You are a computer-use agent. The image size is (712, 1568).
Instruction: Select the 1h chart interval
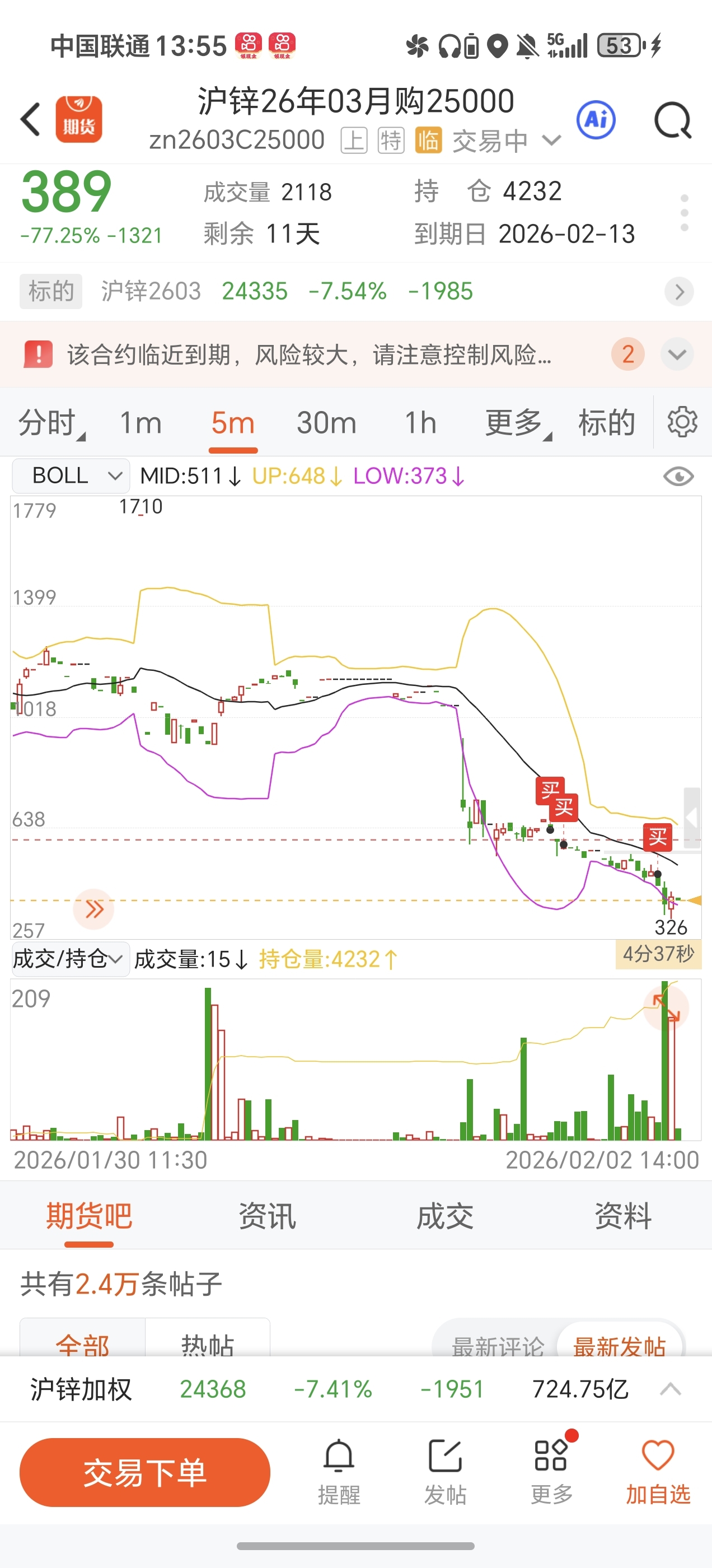[x=420, y=423]
